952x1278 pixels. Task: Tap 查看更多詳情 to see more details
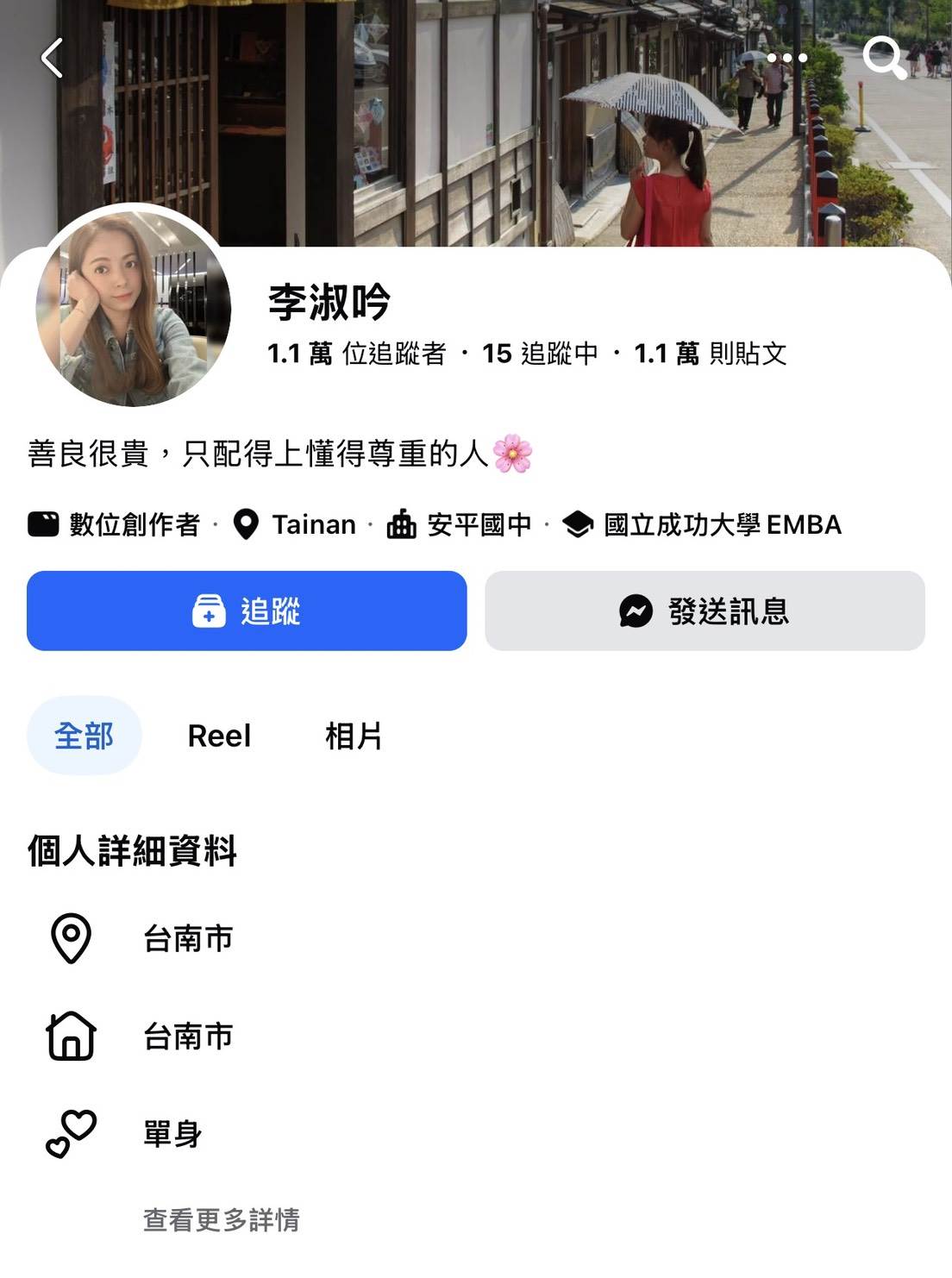[x=221, y=1219]
